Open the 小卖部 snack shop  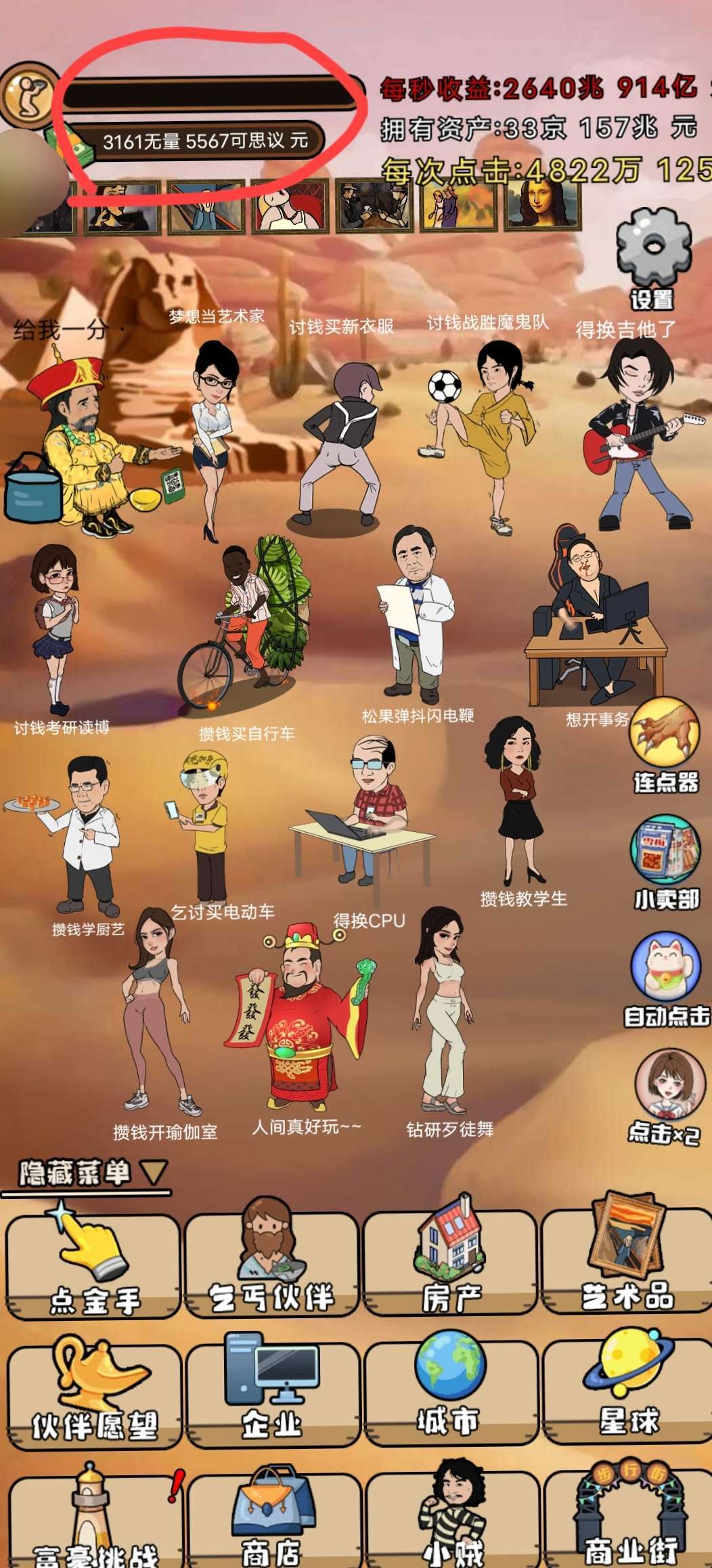[x=665, y=861]
